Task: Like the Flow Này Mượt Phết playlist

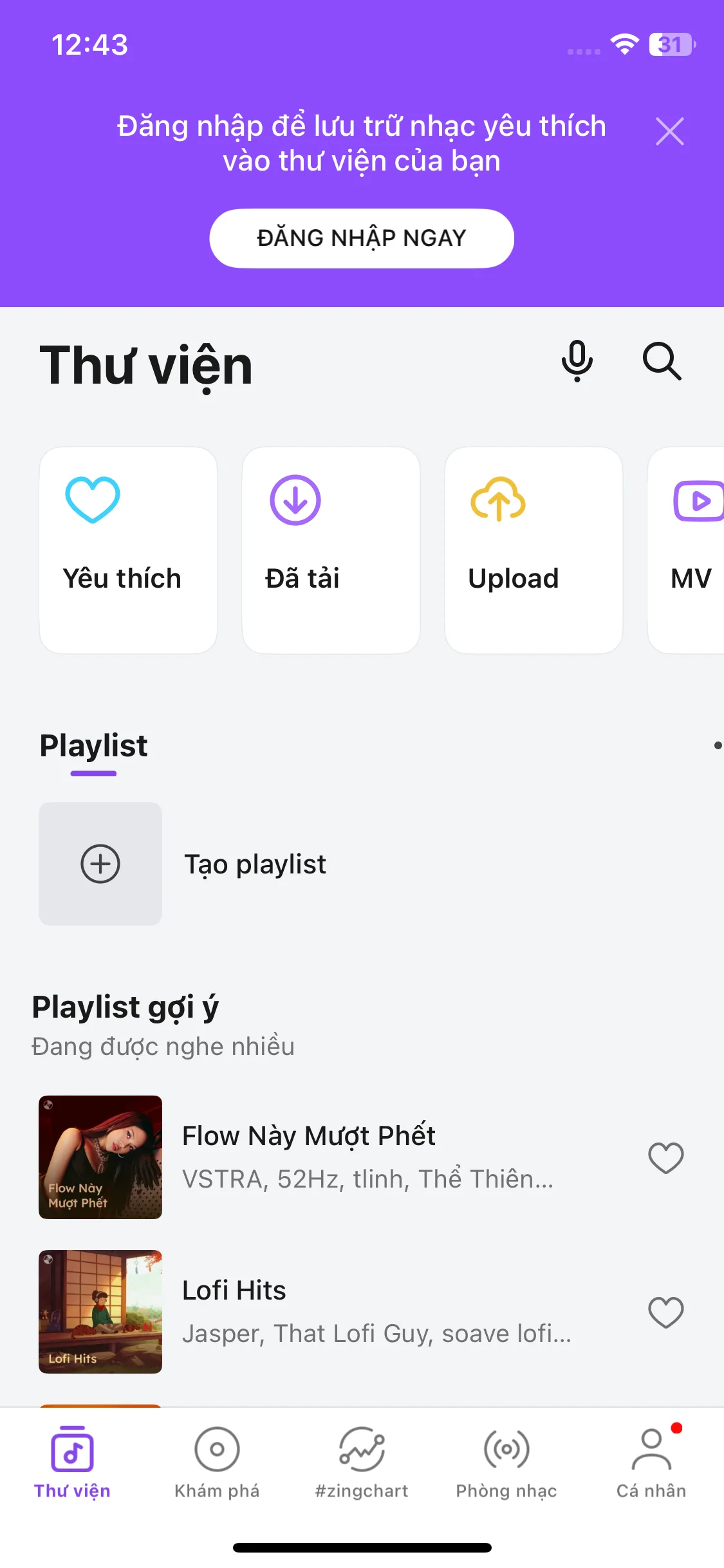Action: [665, 1158]
